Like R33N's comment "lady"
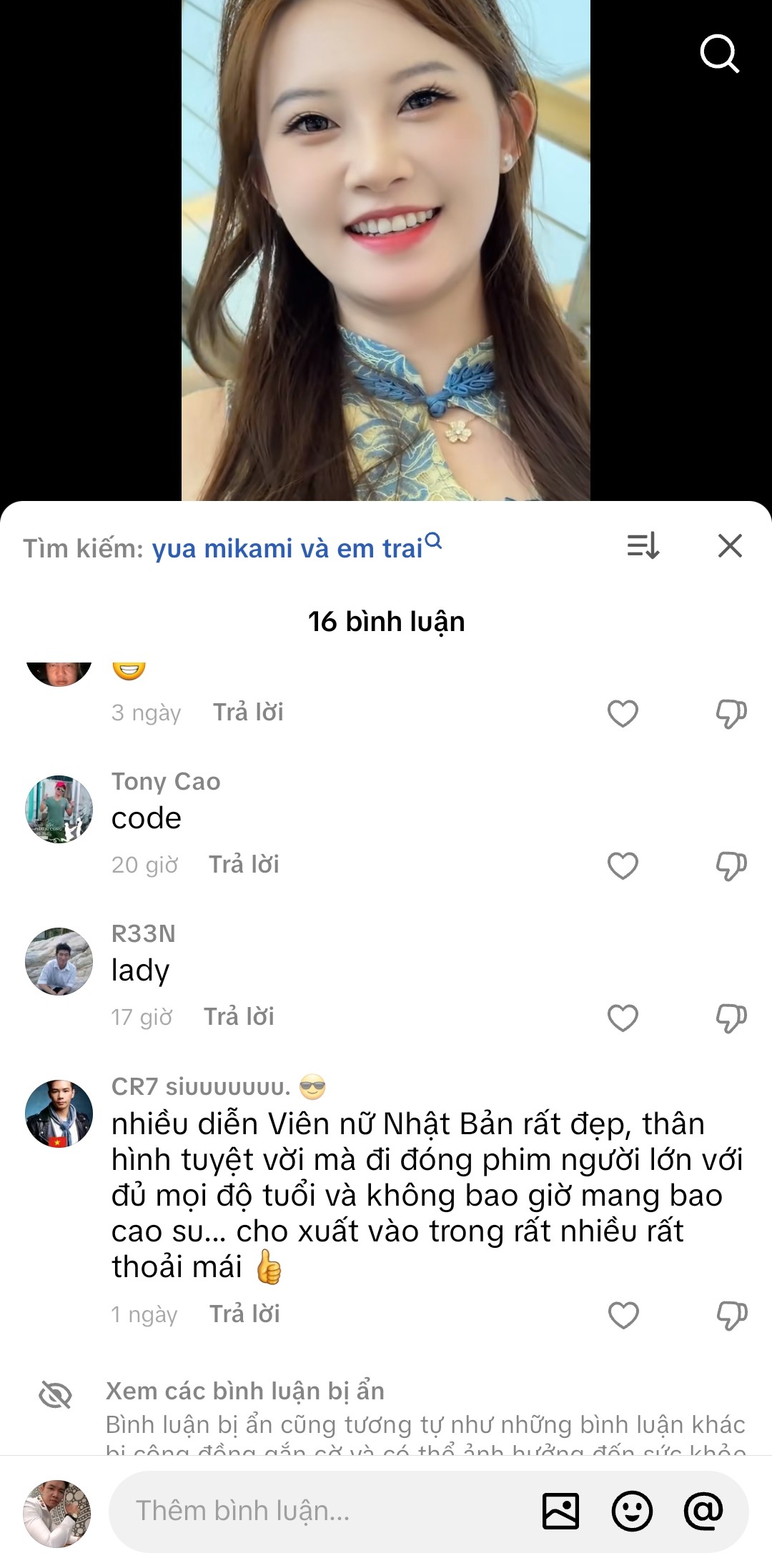The height and width of the screenshot is (1568, 772). click(623, 1018)
